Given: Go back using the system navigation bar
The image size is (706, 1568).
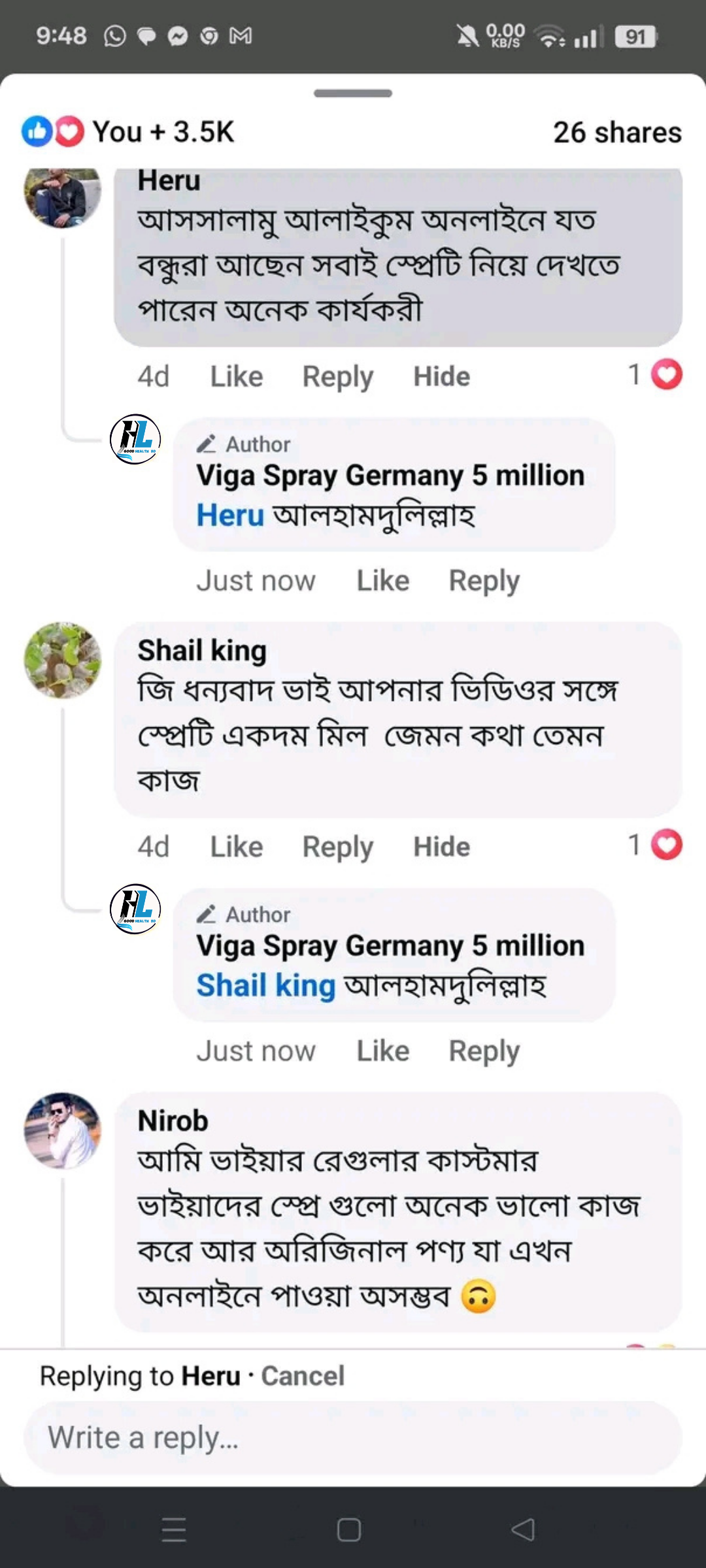Looking at the screenshot, I should click(x=523, y=1529).
